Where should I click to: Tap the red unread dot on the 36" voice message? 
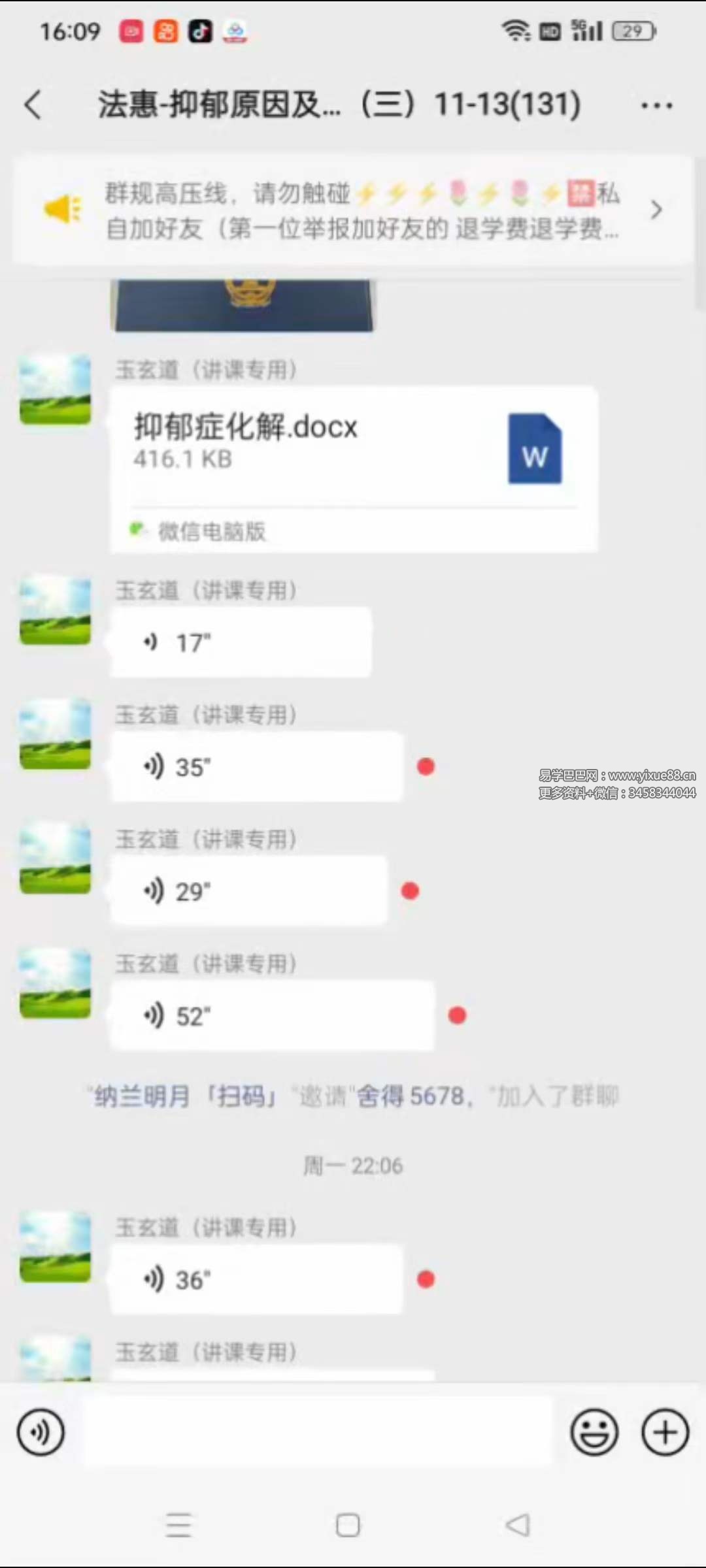tap(426, 1279)
